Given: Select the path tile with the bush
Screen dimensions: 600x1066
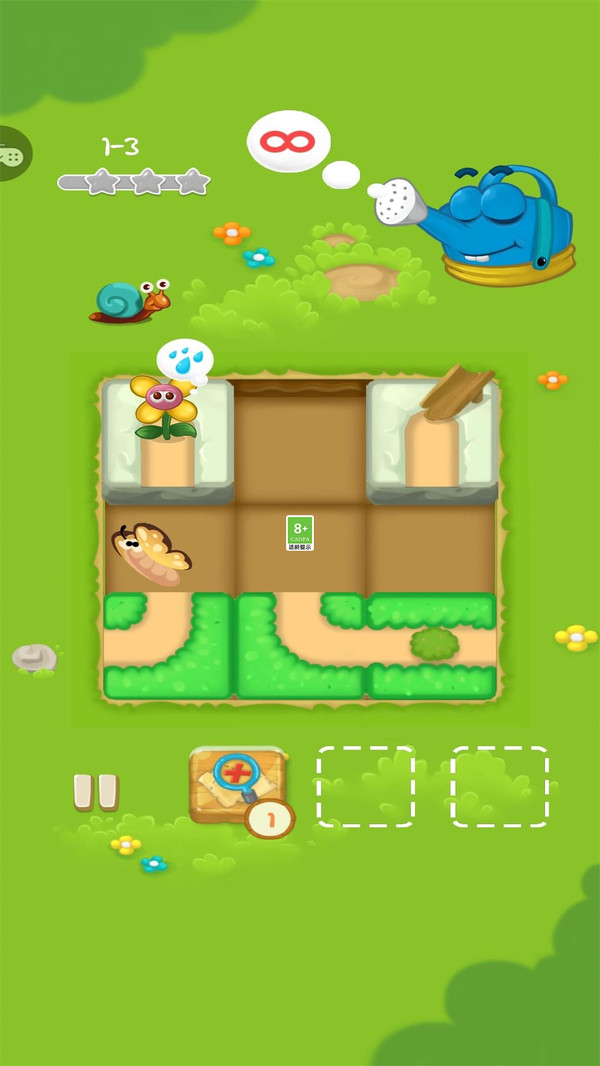Looking at the screenshot, I should (x=432, y=646).
